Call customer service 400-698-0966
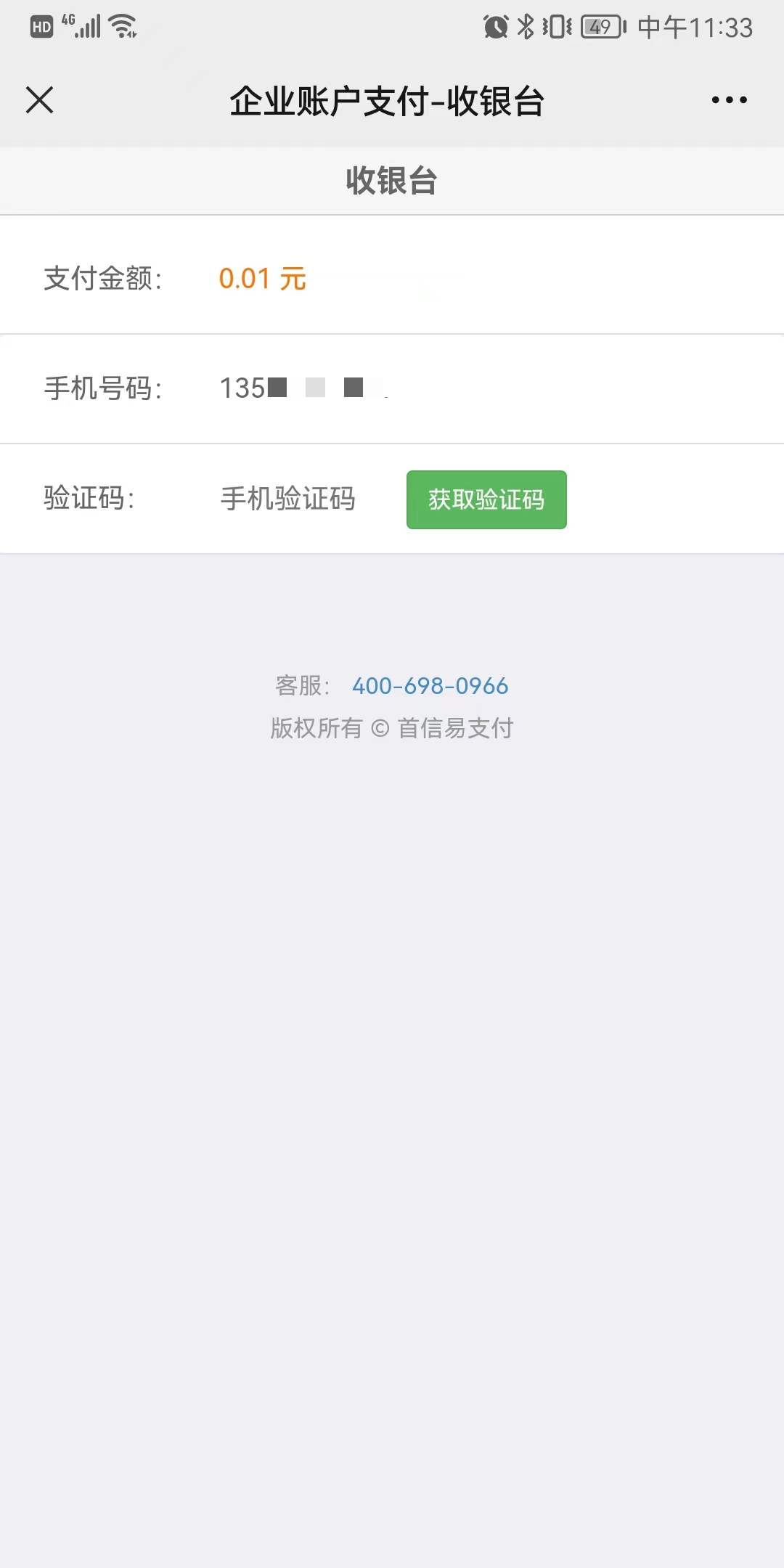Viewport: 784px width, 1568px height. pos(430,686)
